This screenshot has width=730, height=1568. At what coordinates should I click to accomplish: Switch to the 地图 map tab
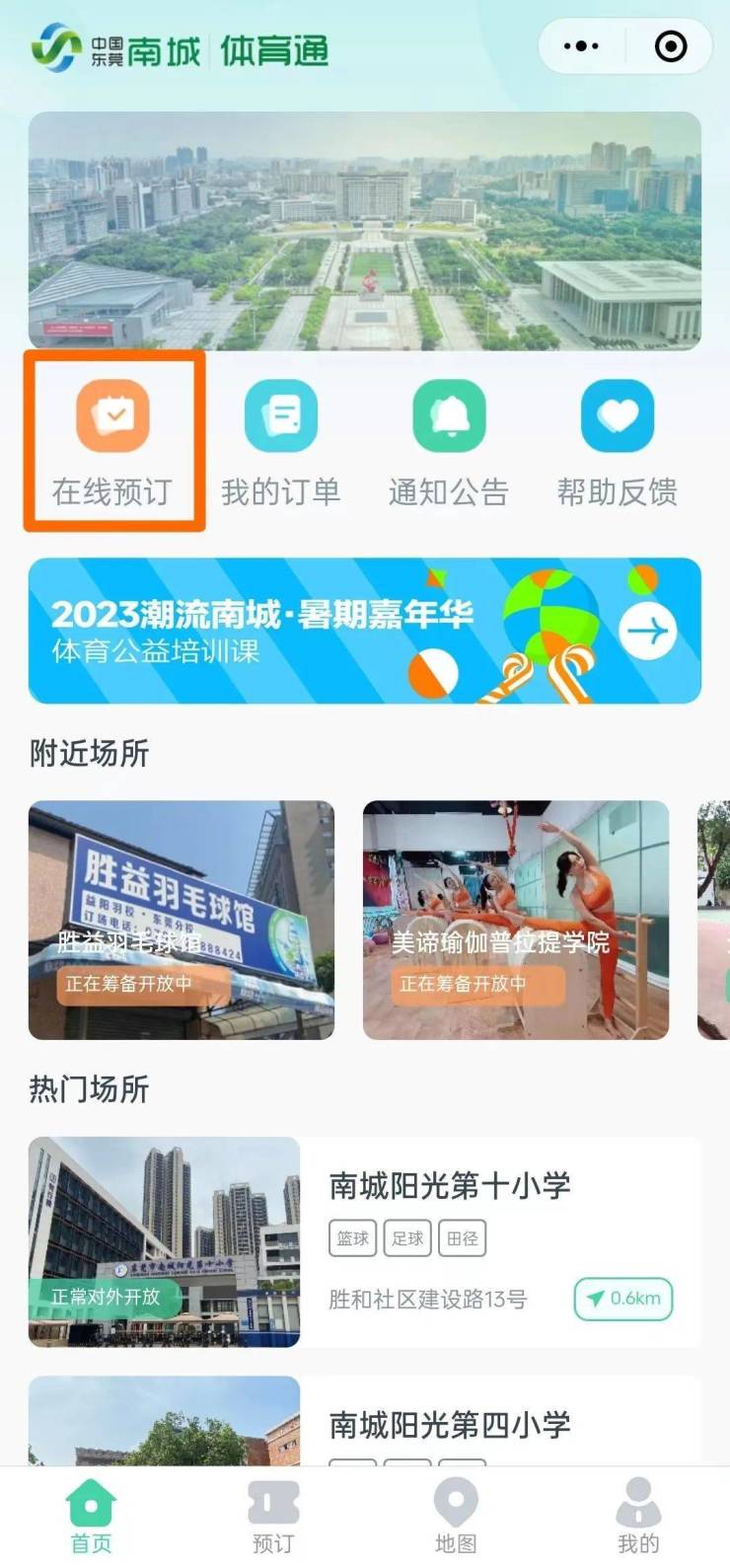(x=456, y=1516)
